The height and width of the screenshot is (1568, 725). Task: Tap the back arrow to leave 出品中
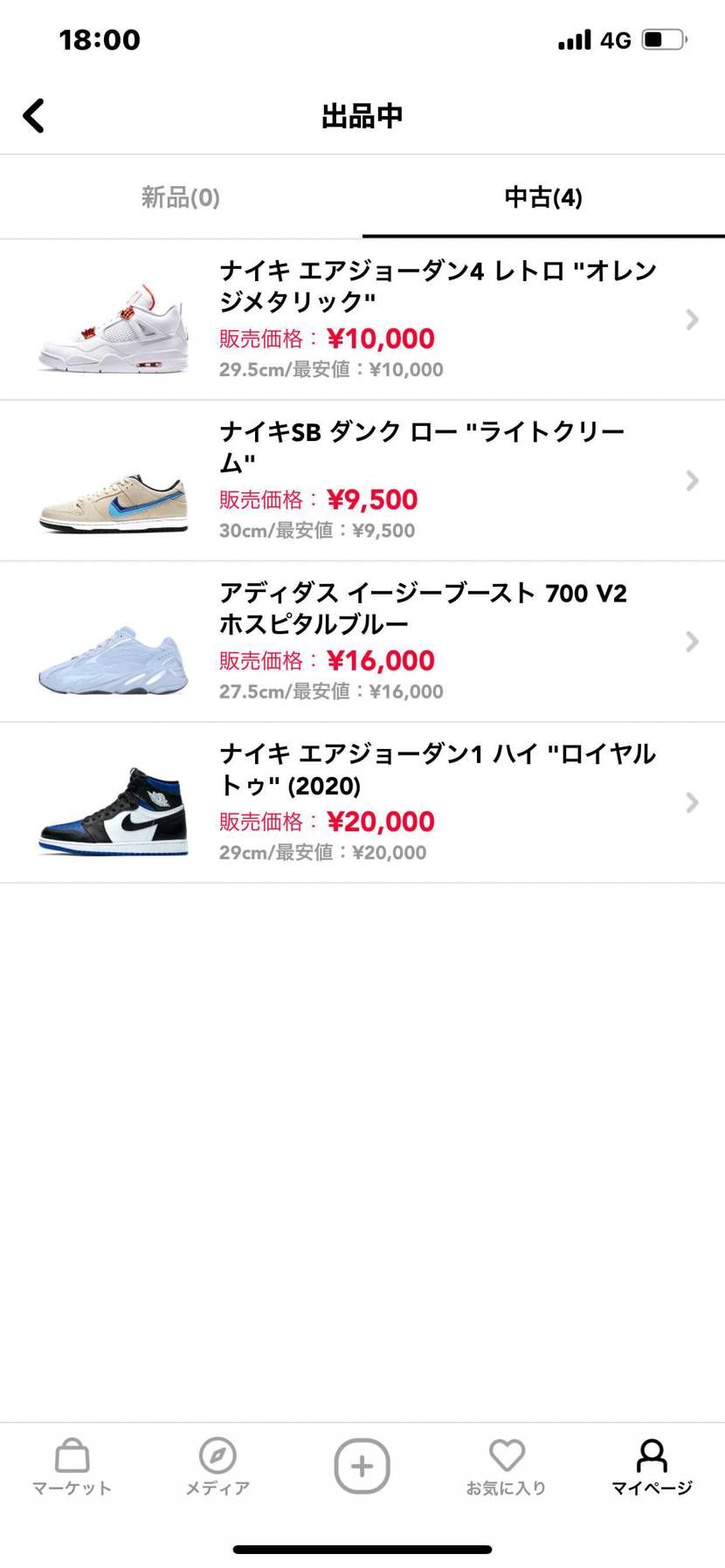33,114
